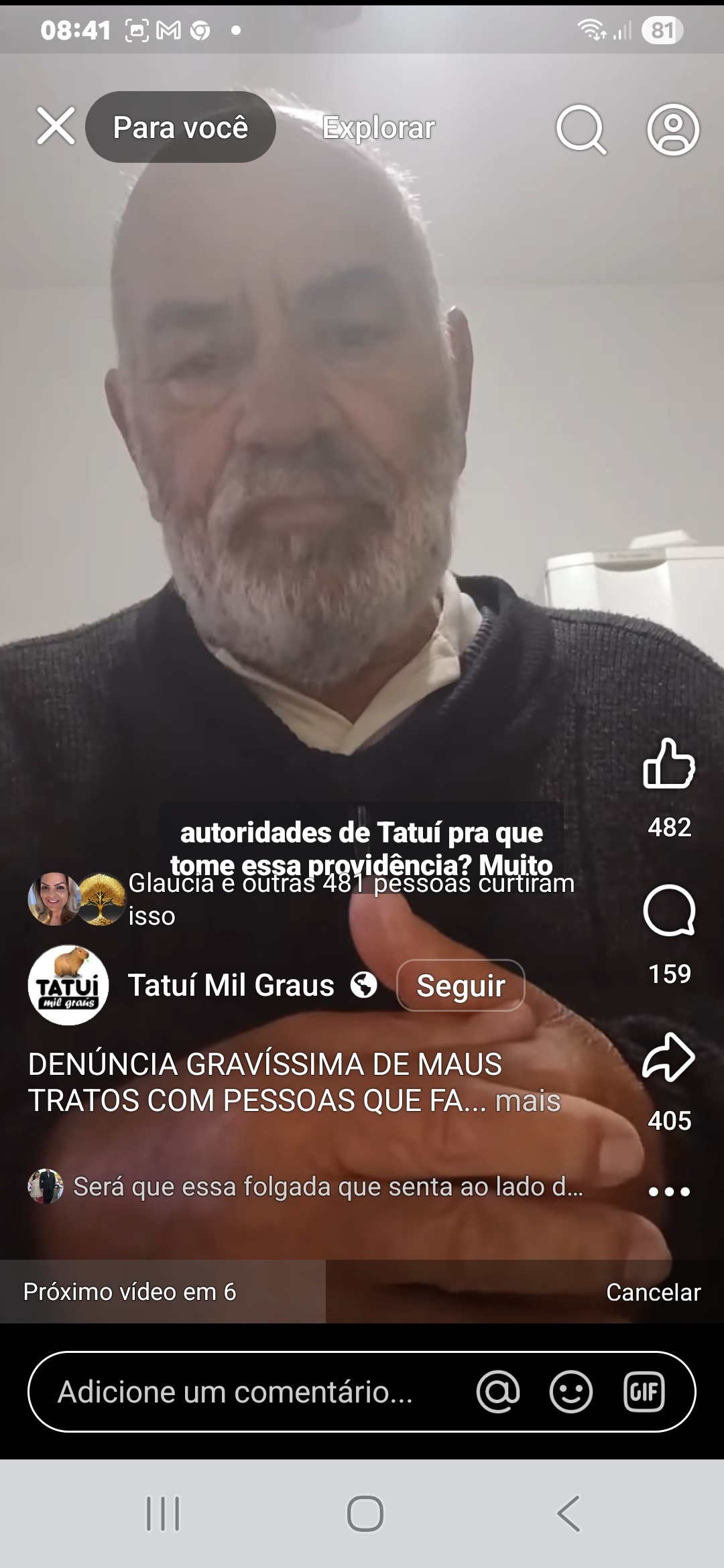724x1568 pixels.
Task: Cancel the next video autoplay
Action: 653,1292
